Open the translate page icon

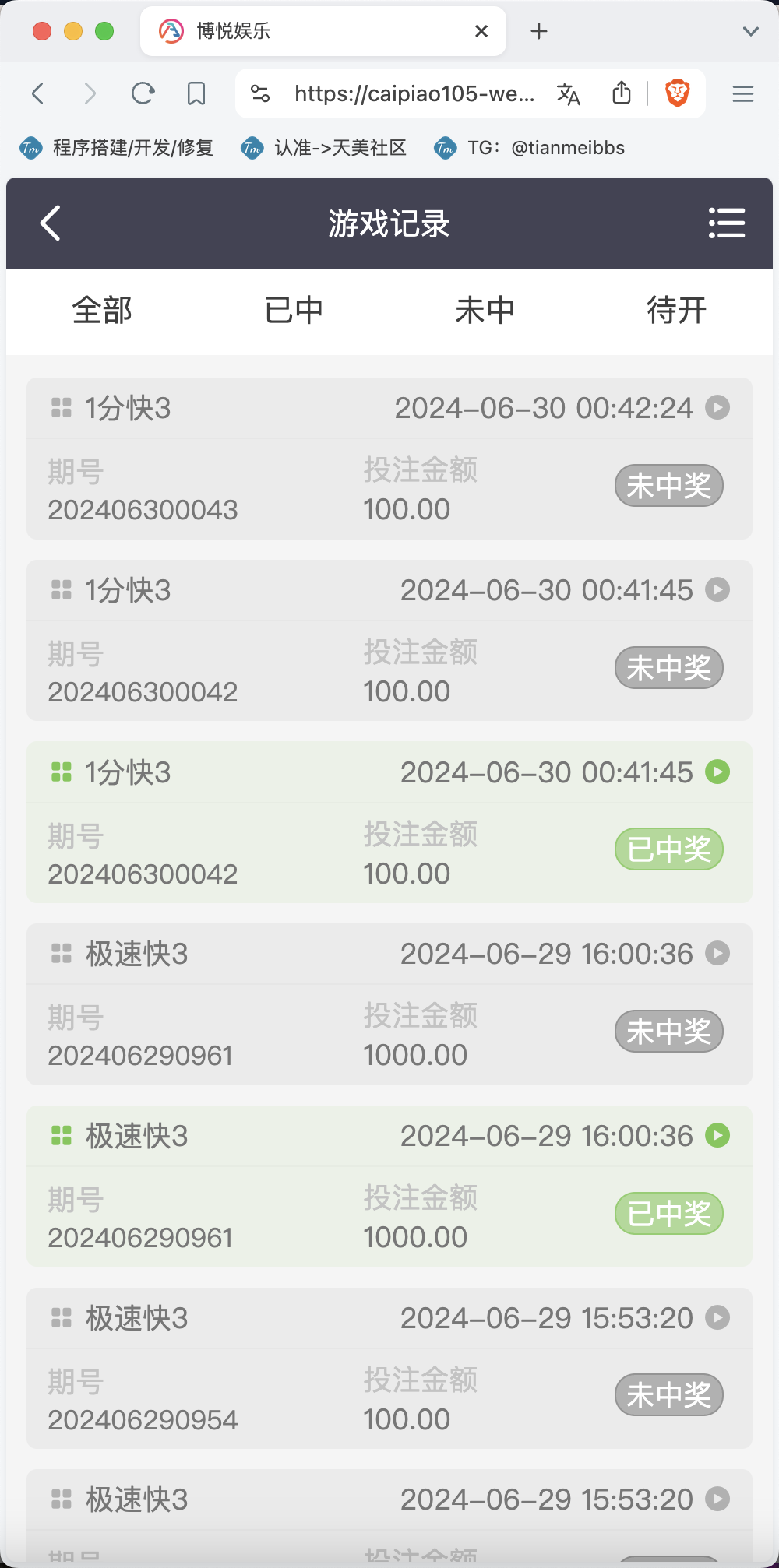click(569, 94)
